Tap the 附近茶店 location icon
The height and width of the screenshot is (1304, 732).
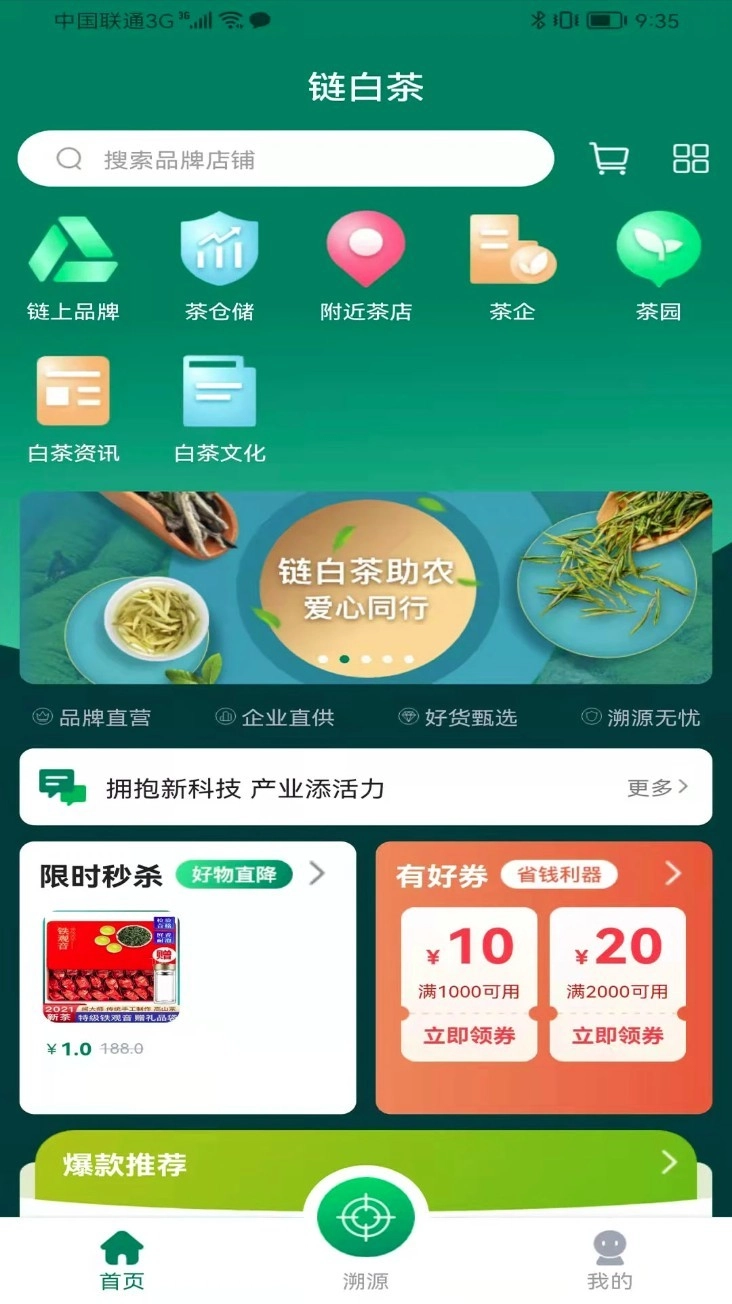click(x=365, y=250)
